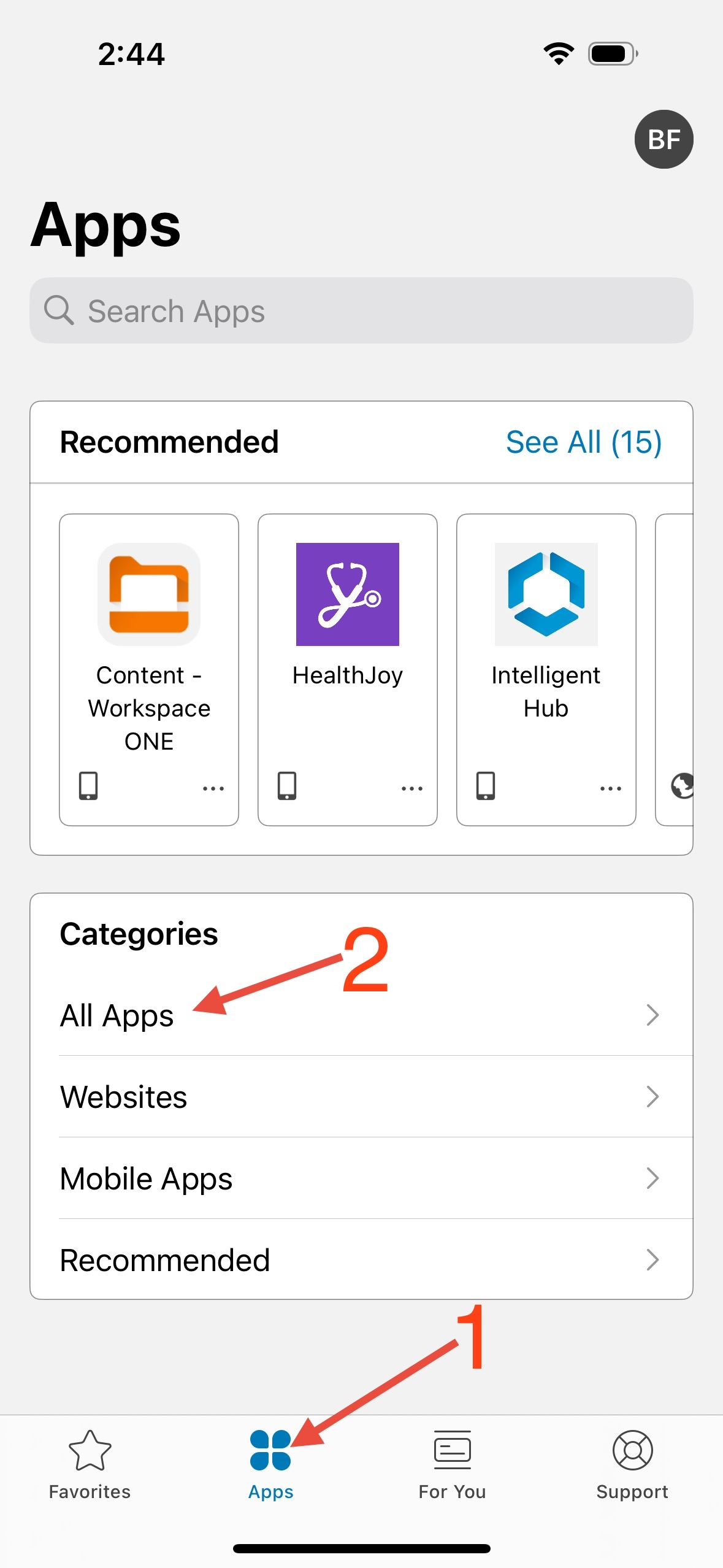Image resolution: width=723 pixels, height=1568 pixels.
Task: Open the Recommended category row
Action: click(x=361, y=1260)
